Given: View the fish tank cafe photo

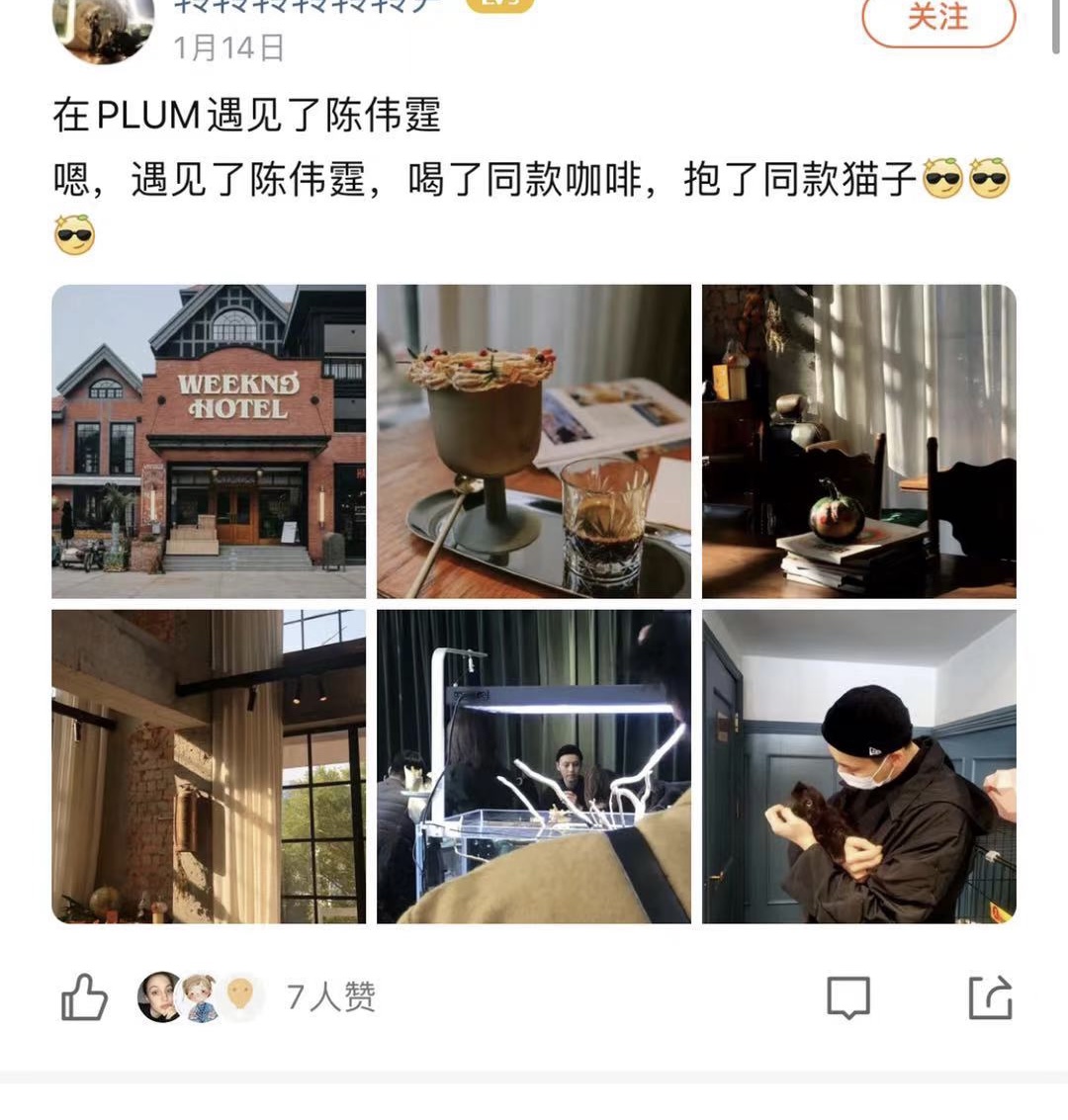Looking at the screenshot, I should point(534,766).
